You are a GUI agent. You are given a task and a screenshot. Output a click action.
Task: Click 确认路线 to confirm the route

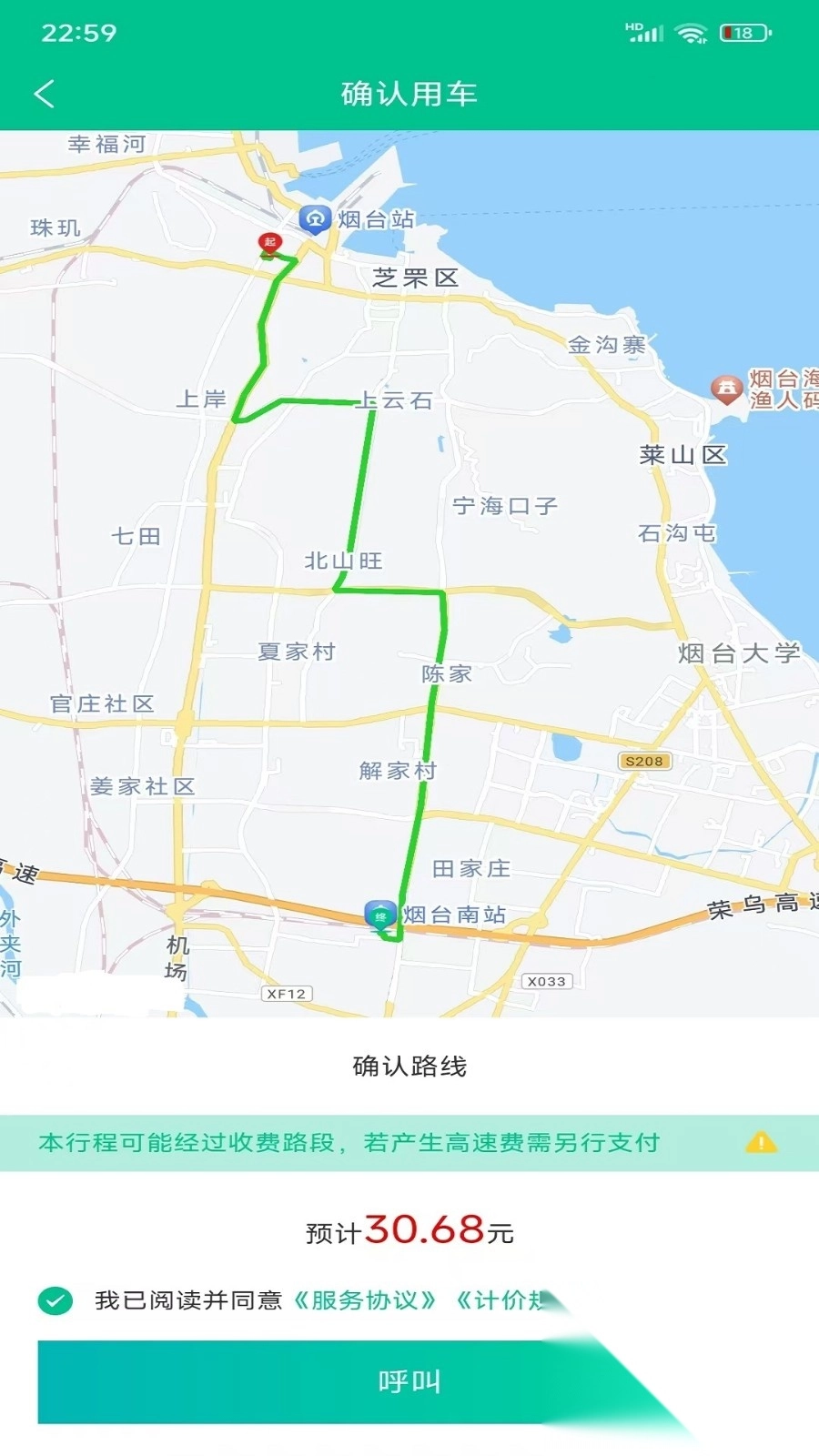point(409,1066)
